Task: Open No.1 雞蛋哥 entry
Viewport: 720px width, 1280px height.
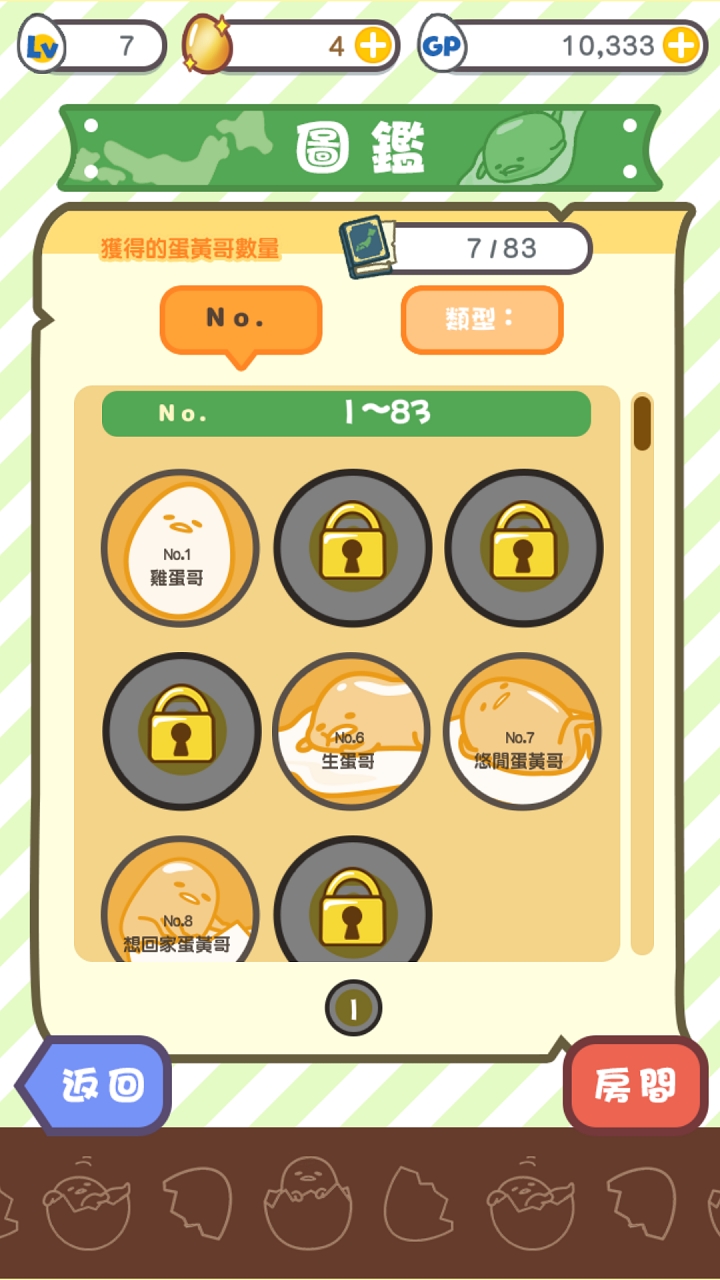Action: [180, 548]
